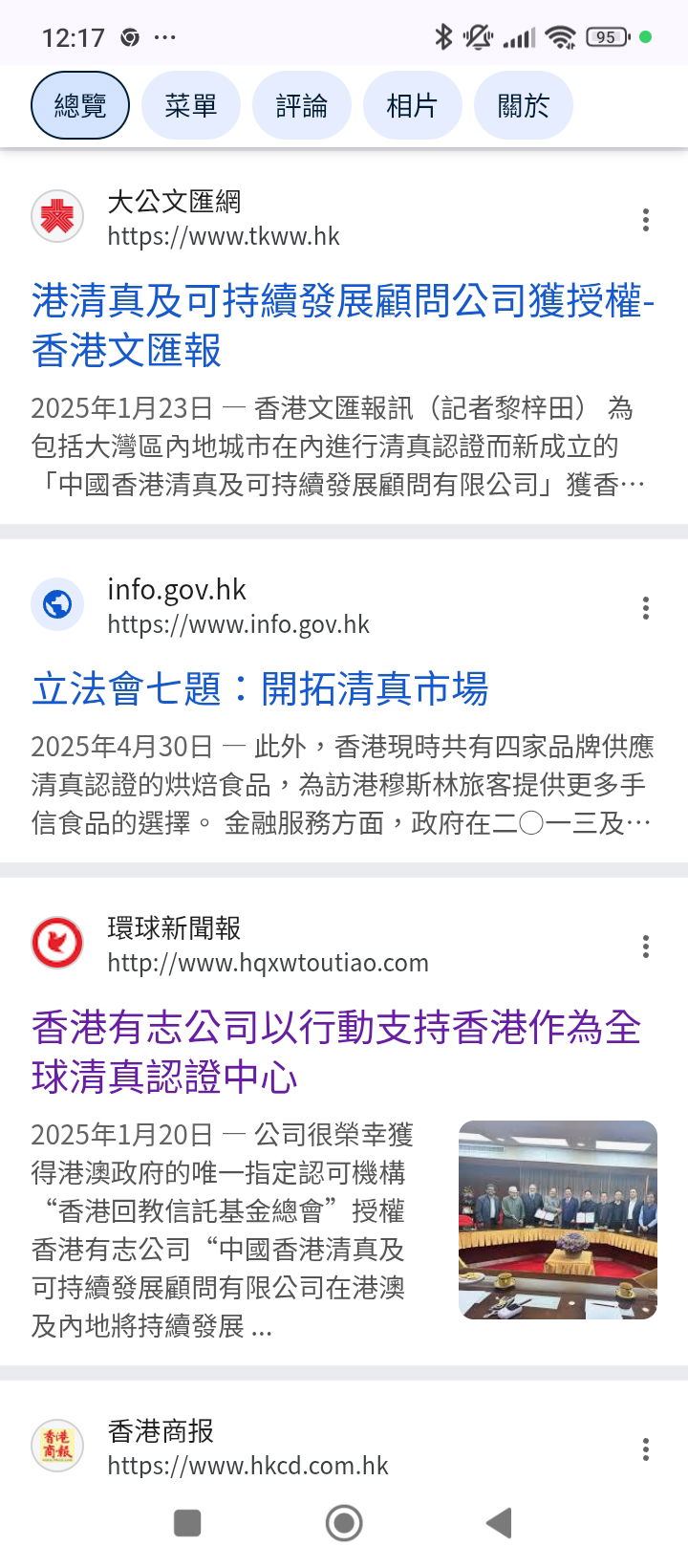688x1568 pixels.
Task: Tap the meeting photo thumbnail in 環球新聞報 result
Action: pyautogui.click(x=558, y=1220)
